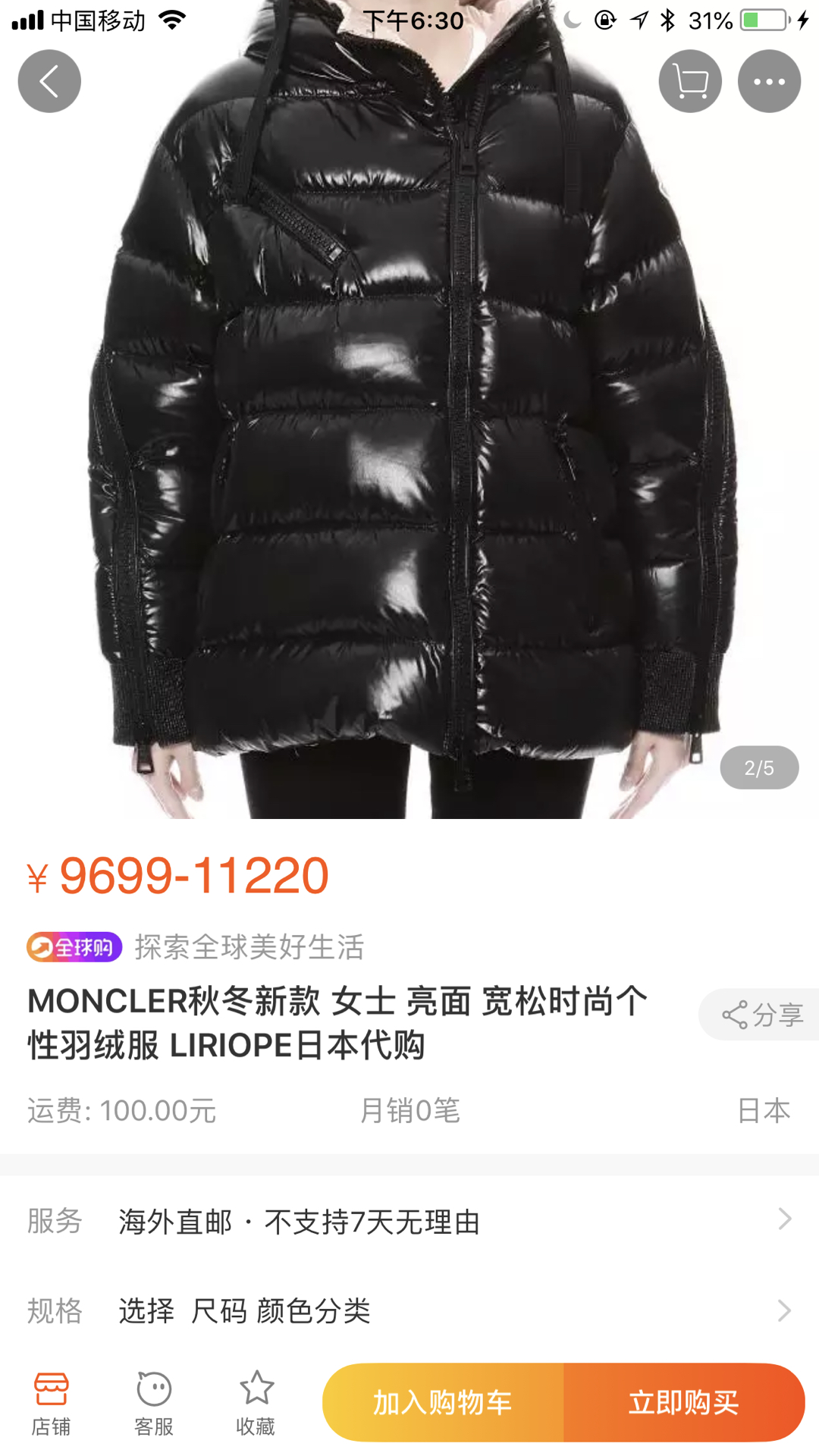Open the shopping cart icon
The width and height of the screenshot is (819, 1456).
point(689,81)
